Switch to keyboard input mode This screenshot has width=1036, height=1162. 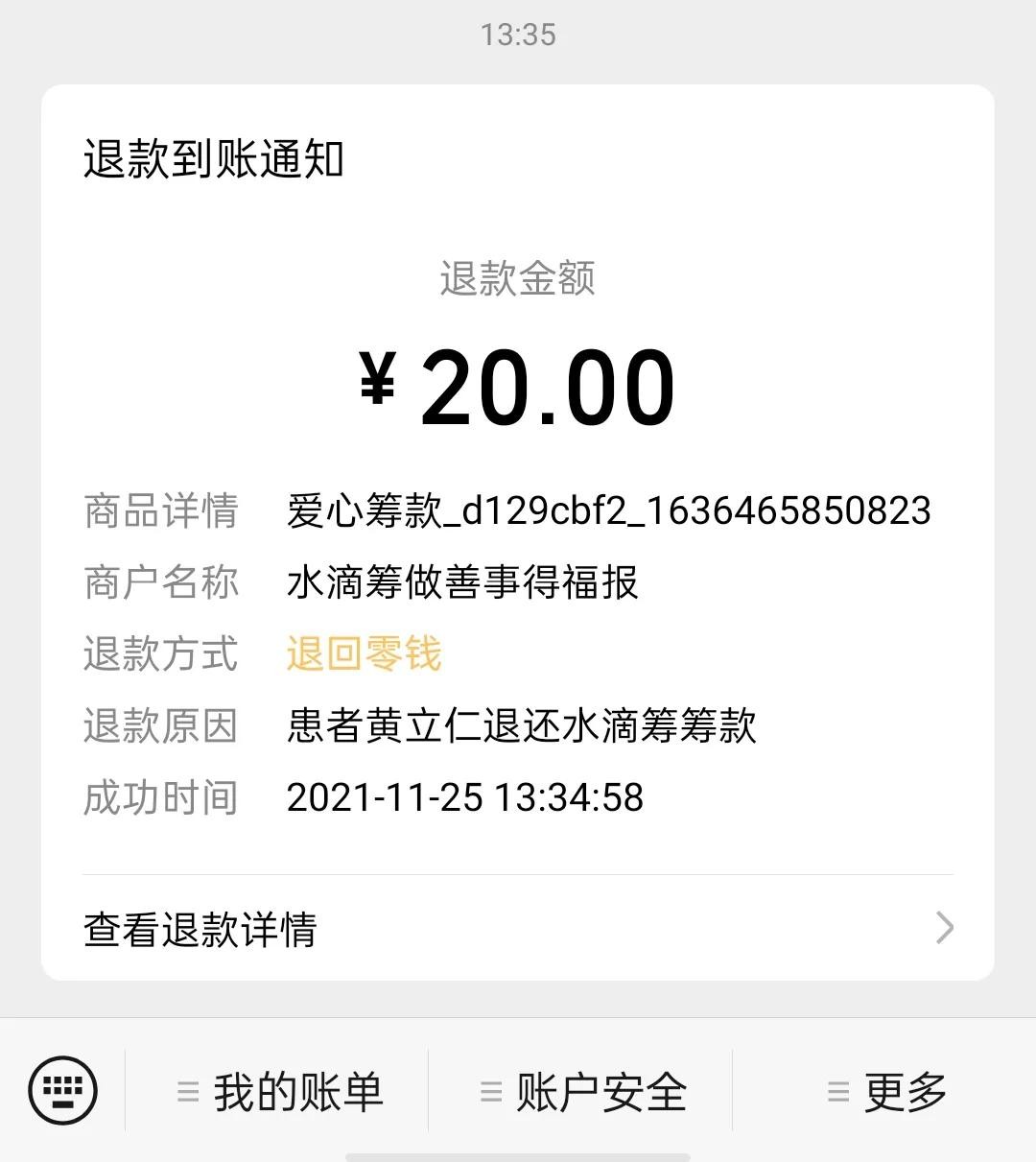(x=63, y=1090)
